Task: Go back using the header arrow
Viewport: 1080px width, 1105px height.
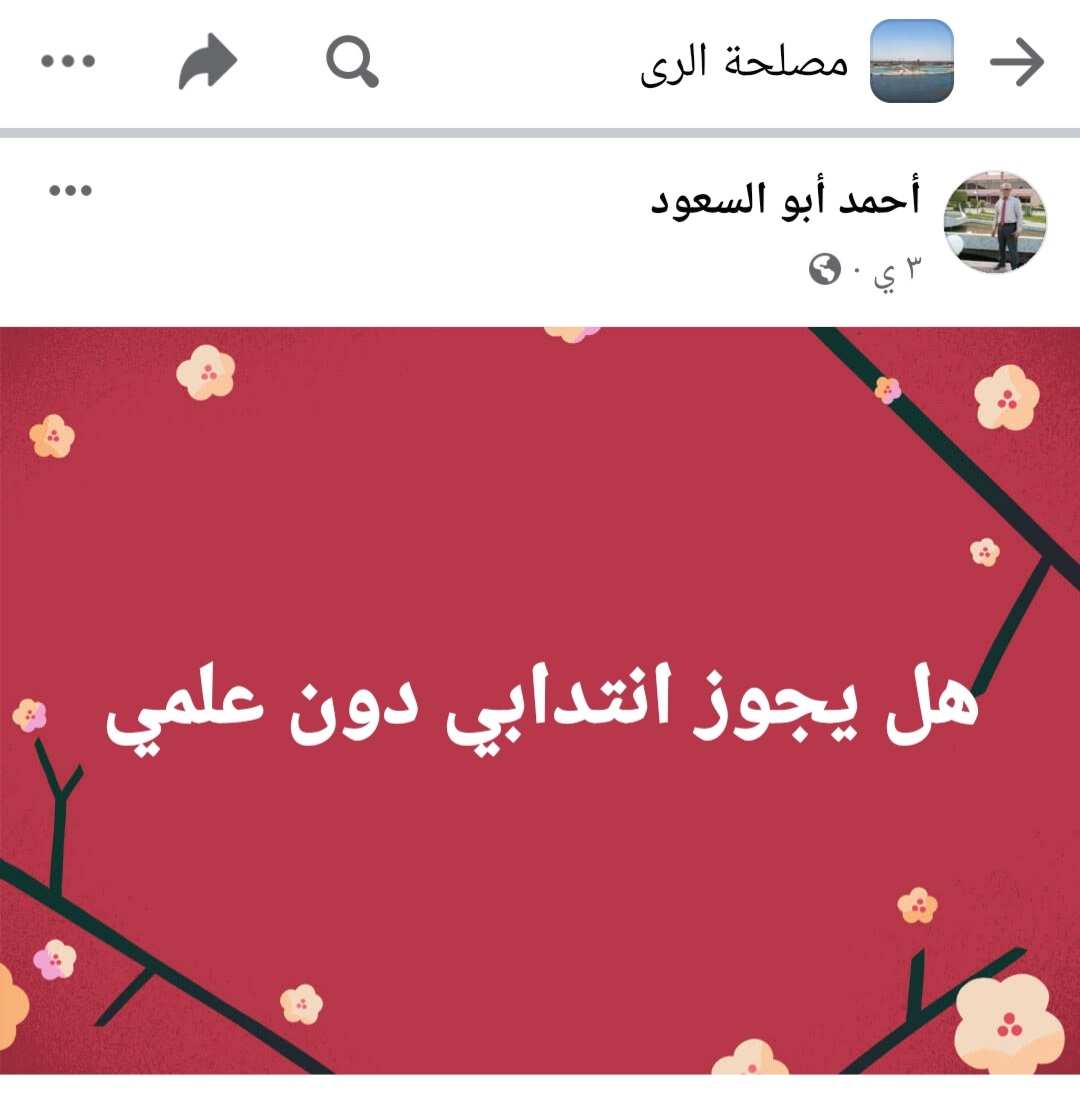Action: point(1017,64)
